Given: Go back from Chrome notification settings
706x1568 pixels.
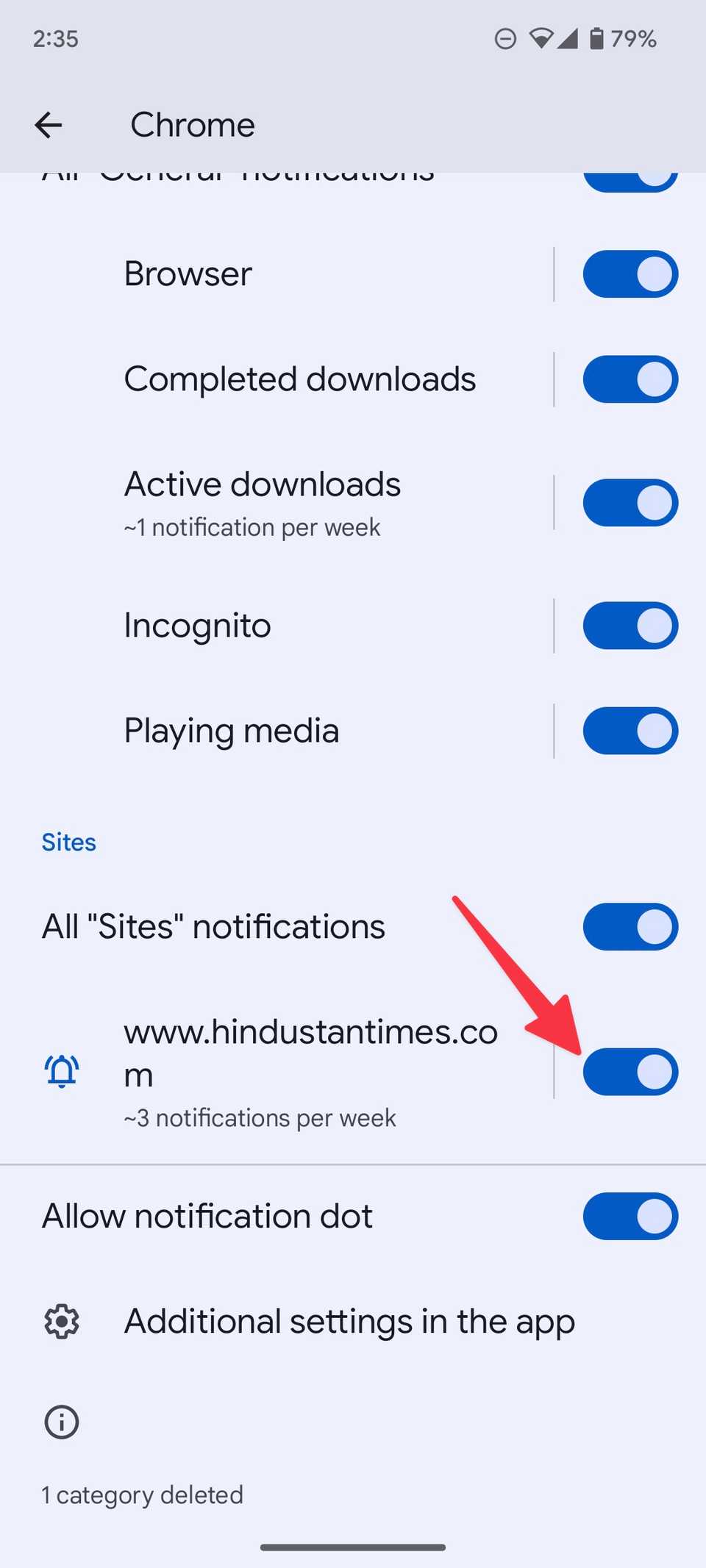Looking at the screenshot, I should (49, 125).
